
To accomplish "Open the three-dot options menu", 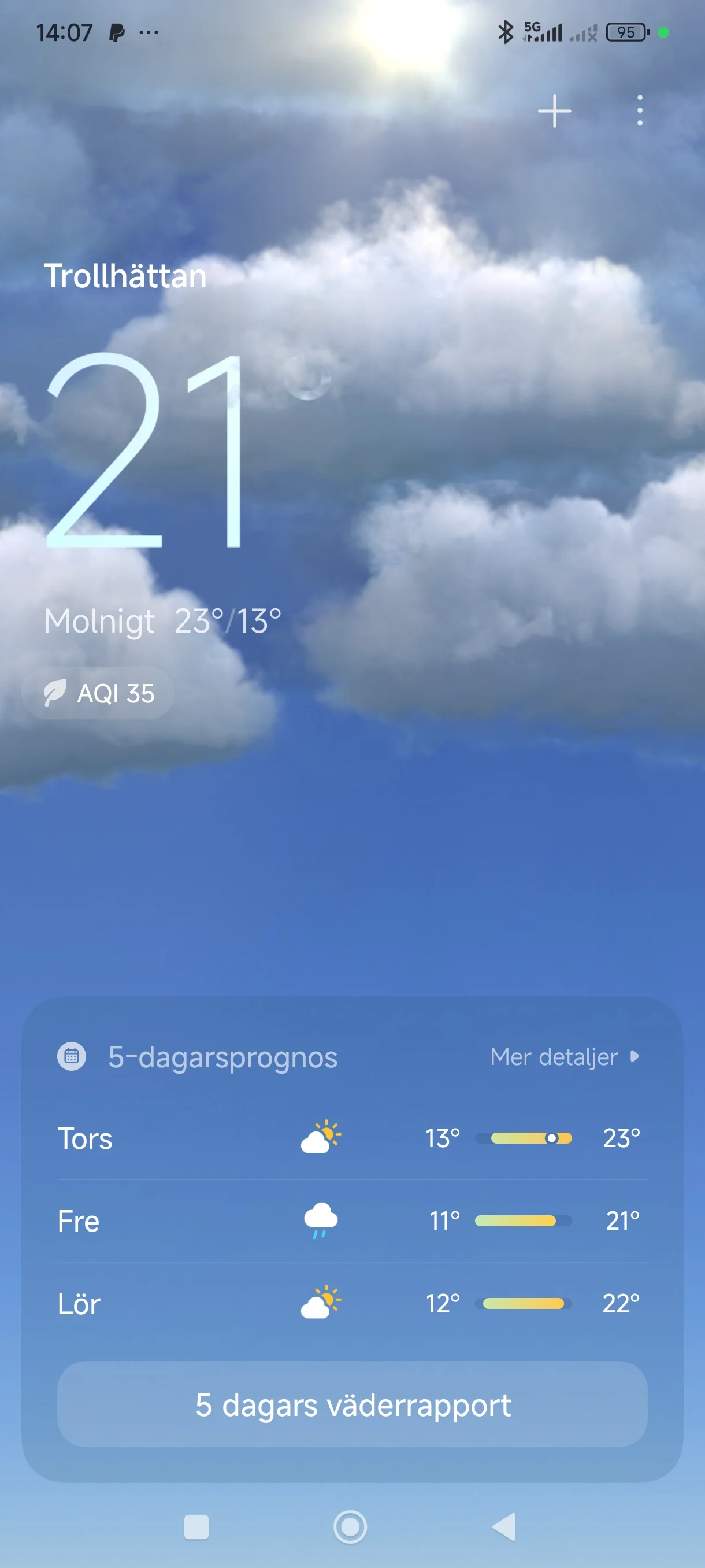I will click(639, 112).
